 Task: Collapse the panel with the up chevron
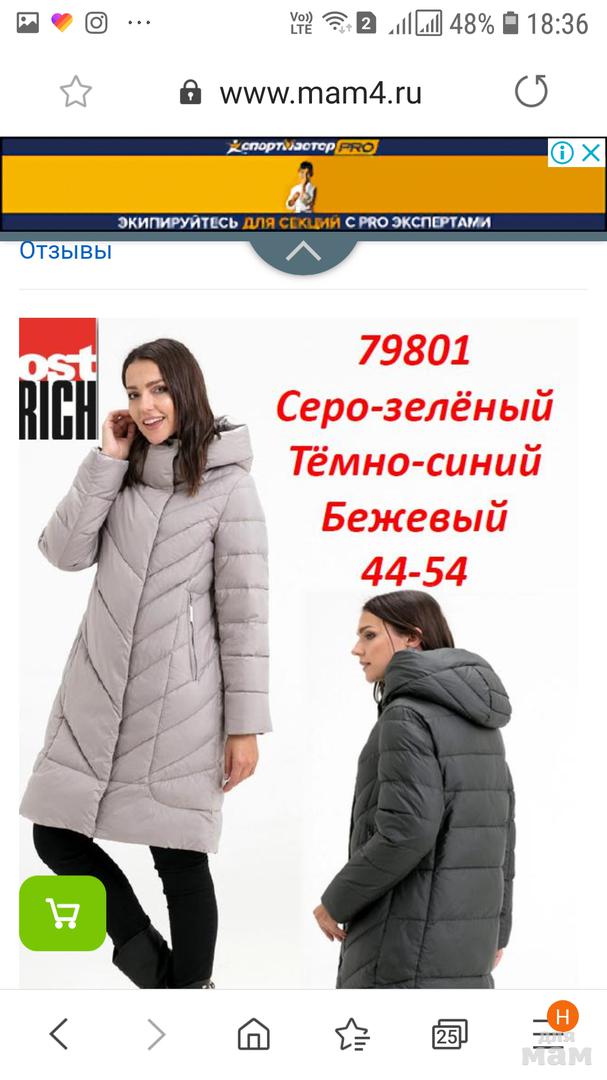coord(303,252)
